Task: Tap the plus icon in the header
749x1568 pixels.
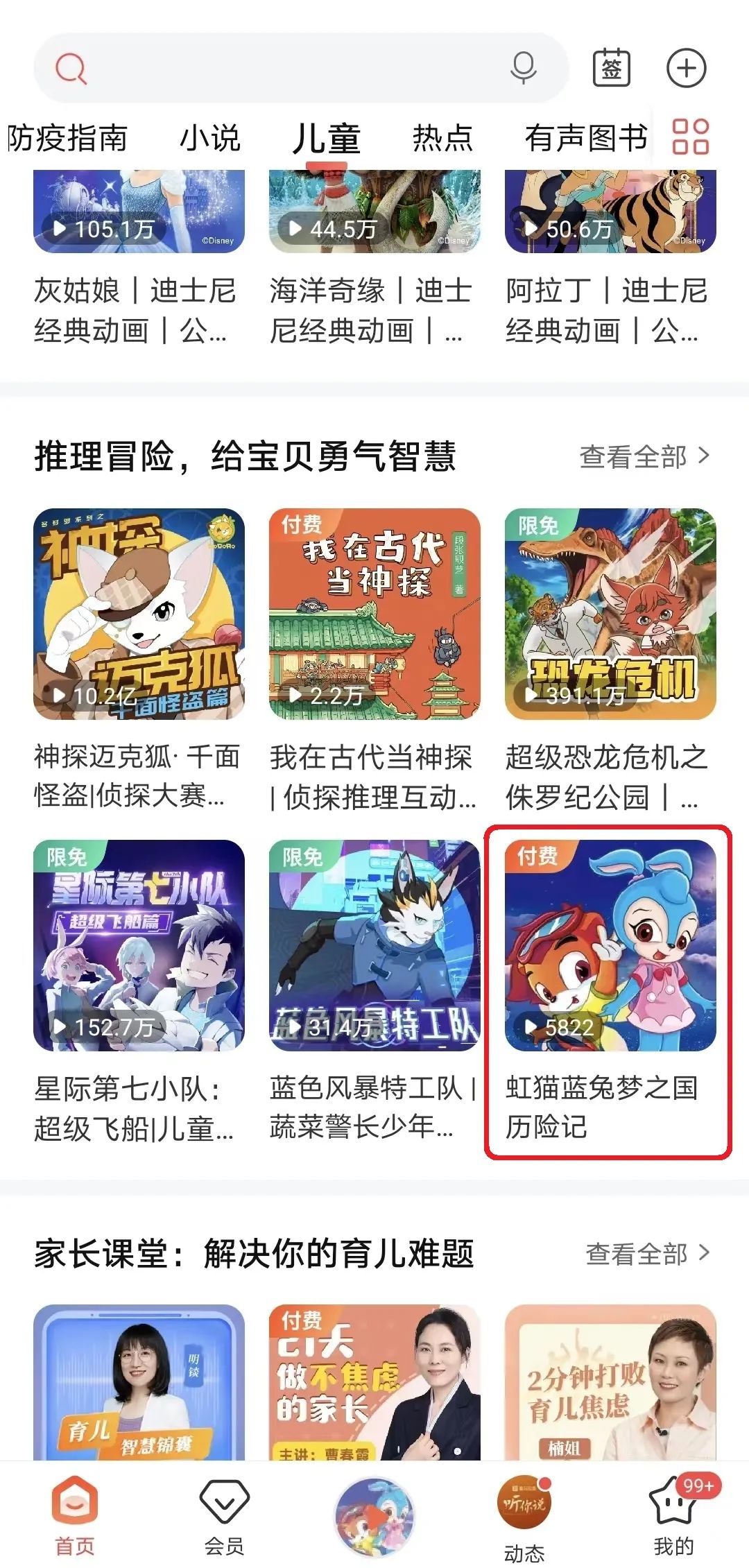Action: click(x=686, y=68)
